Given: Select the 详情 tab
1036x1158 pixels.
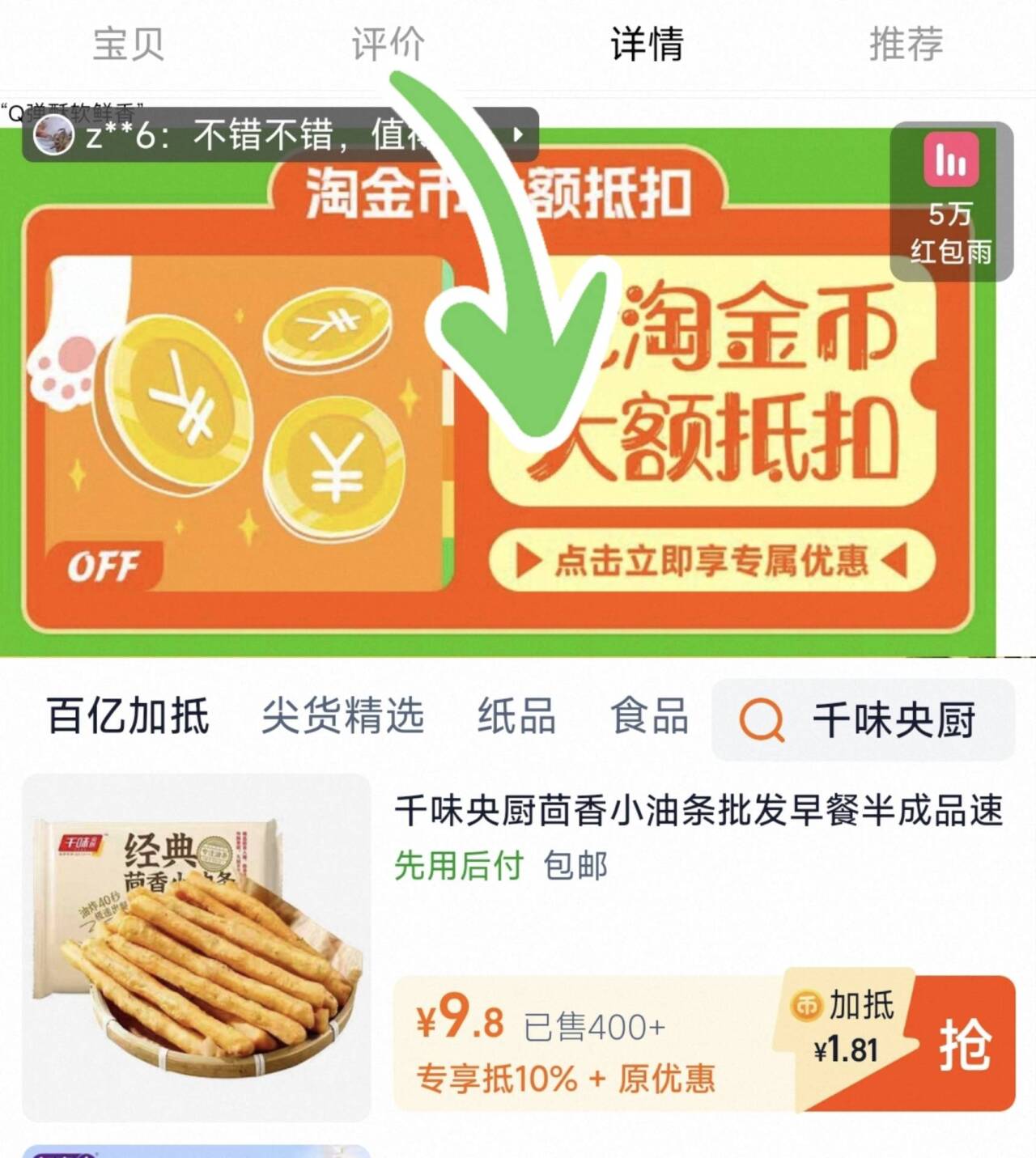Looking at the screenshot, I should pyautogui.click(x=647, y=44).
